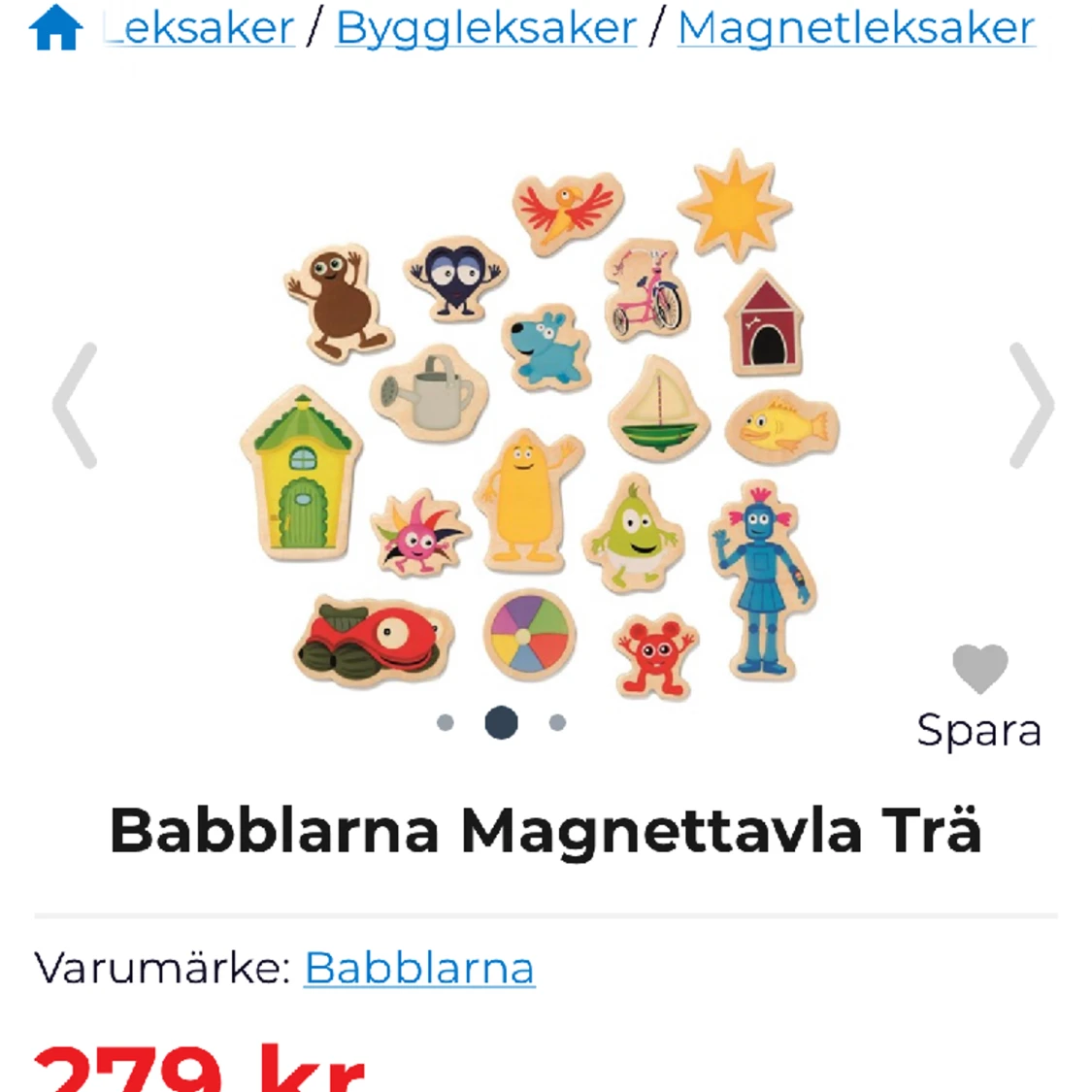Screen dimensions: 1092x1092
Task: Show the next product image
Action: [1031, 406]
